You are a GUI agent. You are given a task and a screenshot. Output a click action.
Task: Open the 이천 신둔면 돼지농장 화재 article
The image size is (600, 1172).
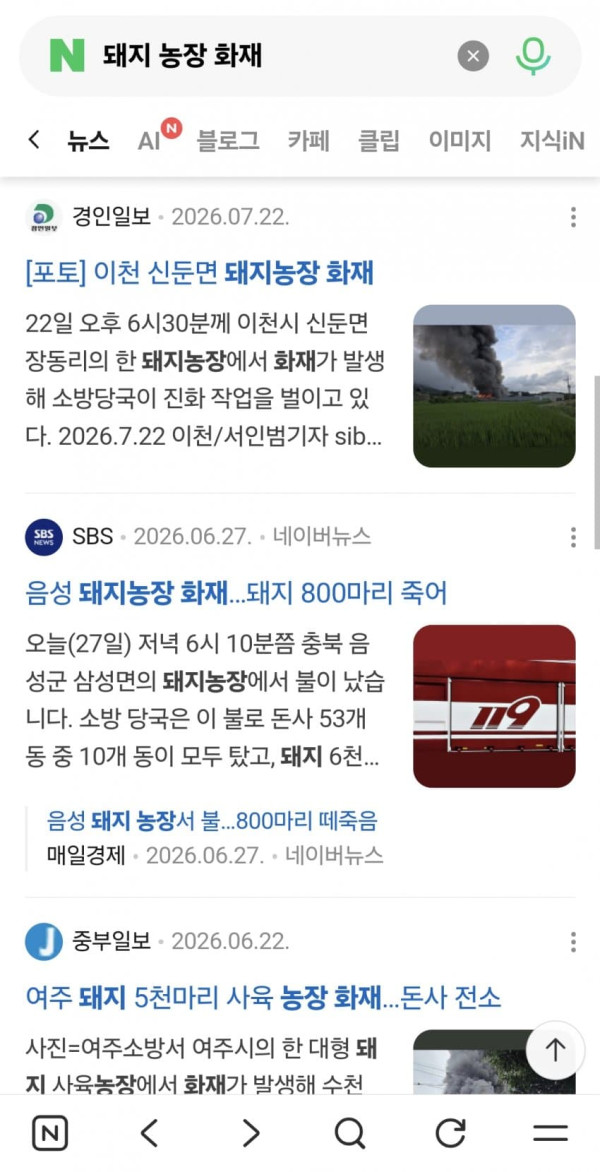click(200, 274)
